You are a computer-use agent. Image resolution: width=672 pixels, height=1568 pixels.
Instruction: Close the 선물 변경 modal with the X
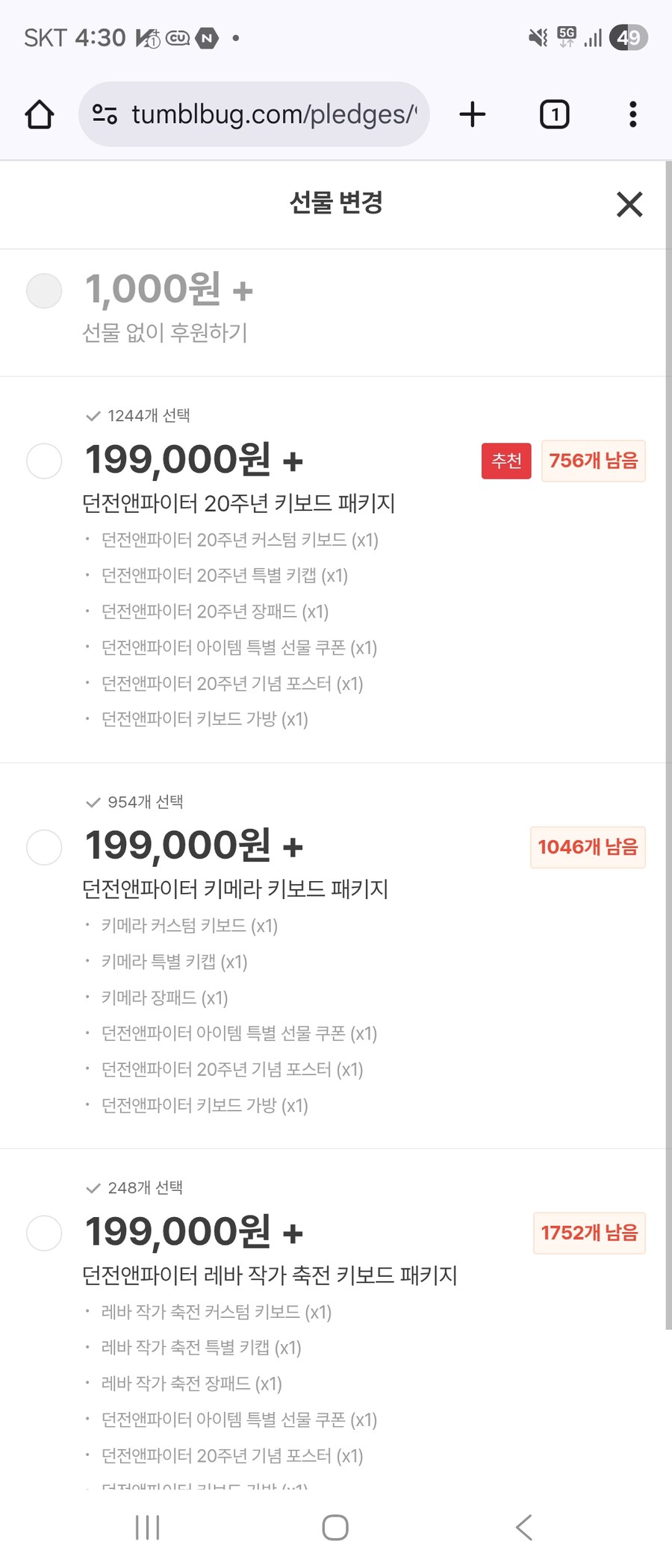click(629, 205)
